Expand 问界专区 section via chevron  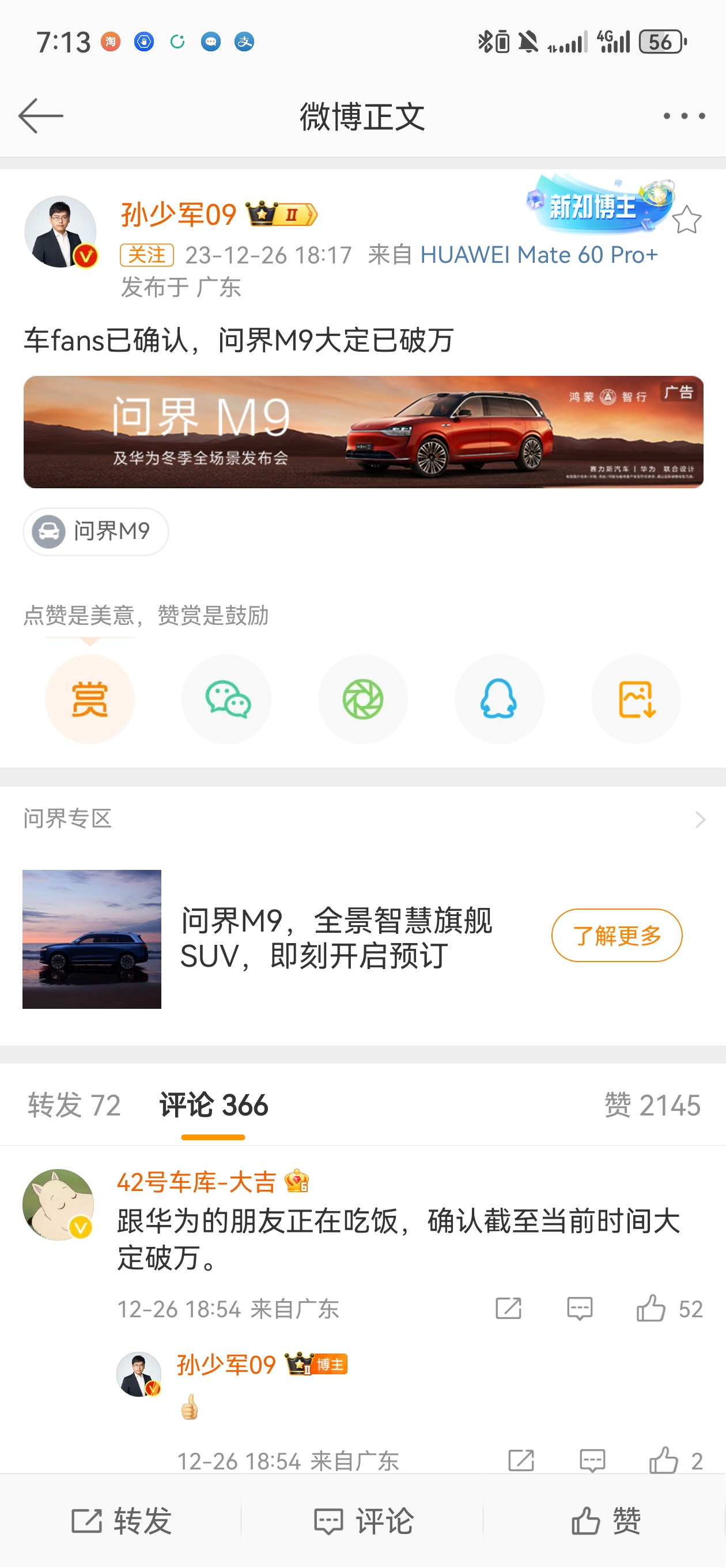(x=700, y=819)
